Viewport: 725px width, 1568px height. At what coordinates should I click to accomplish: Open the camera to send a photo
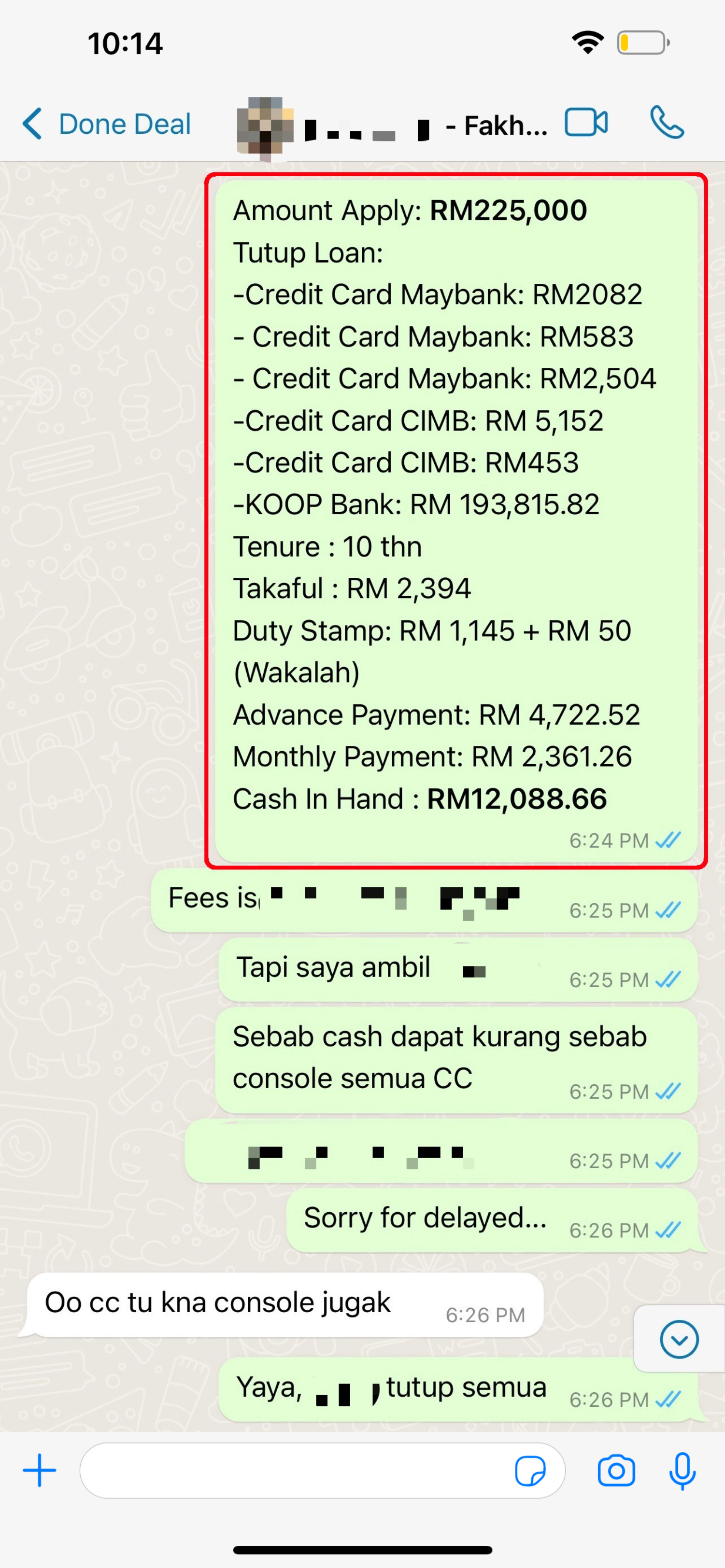coord(616,1470)
